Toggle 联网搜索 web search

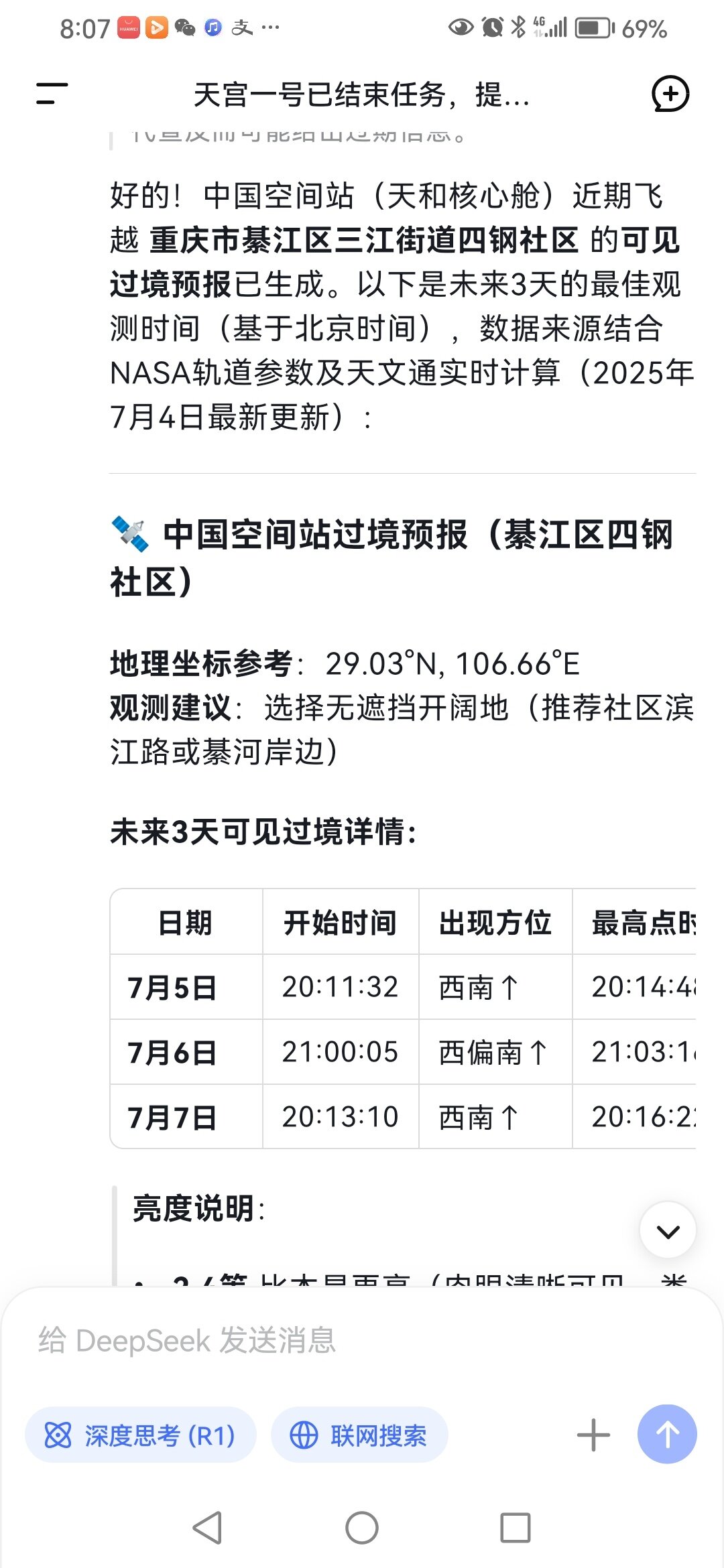[x=359, y=1435]
